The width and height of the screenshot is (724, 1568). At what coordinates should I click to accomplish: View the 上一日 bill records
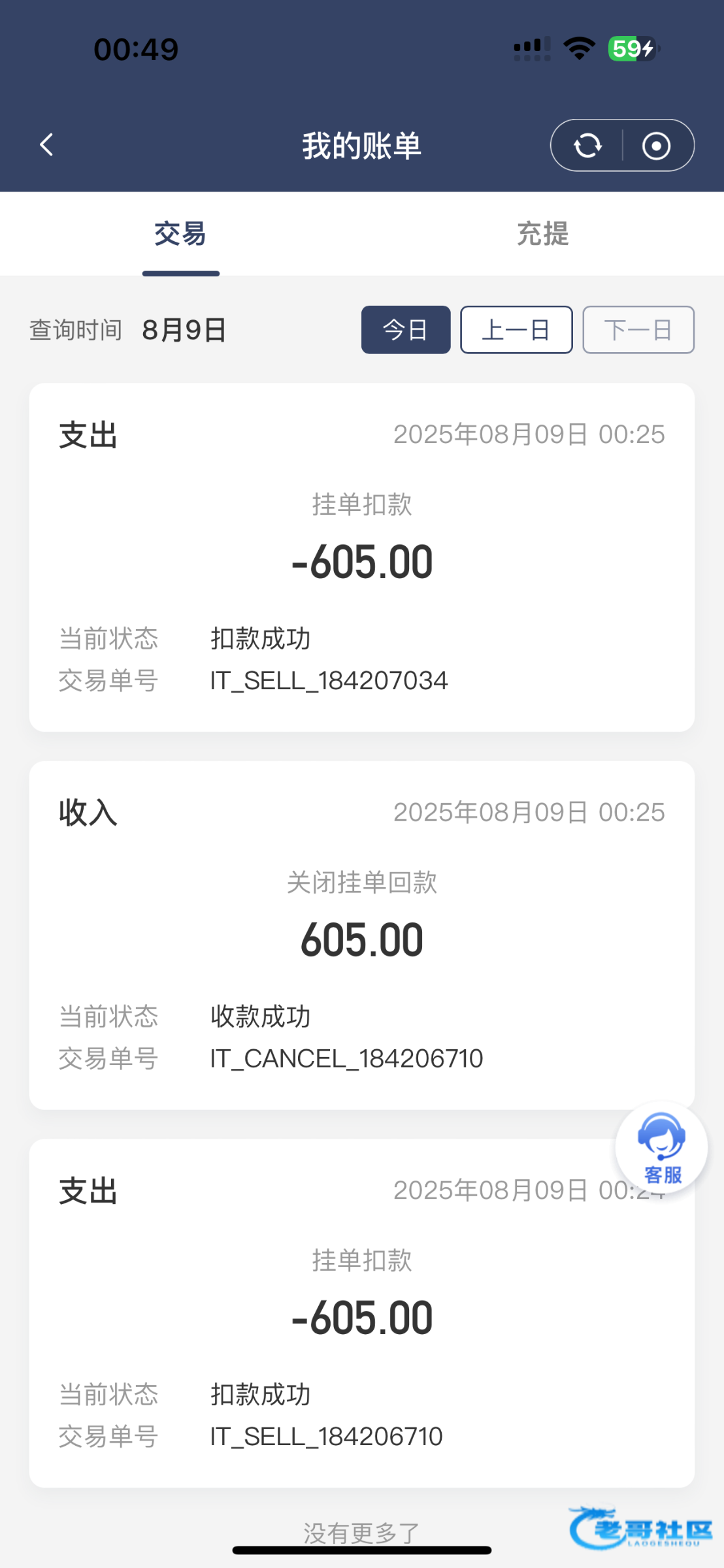(x=516, y=330)
